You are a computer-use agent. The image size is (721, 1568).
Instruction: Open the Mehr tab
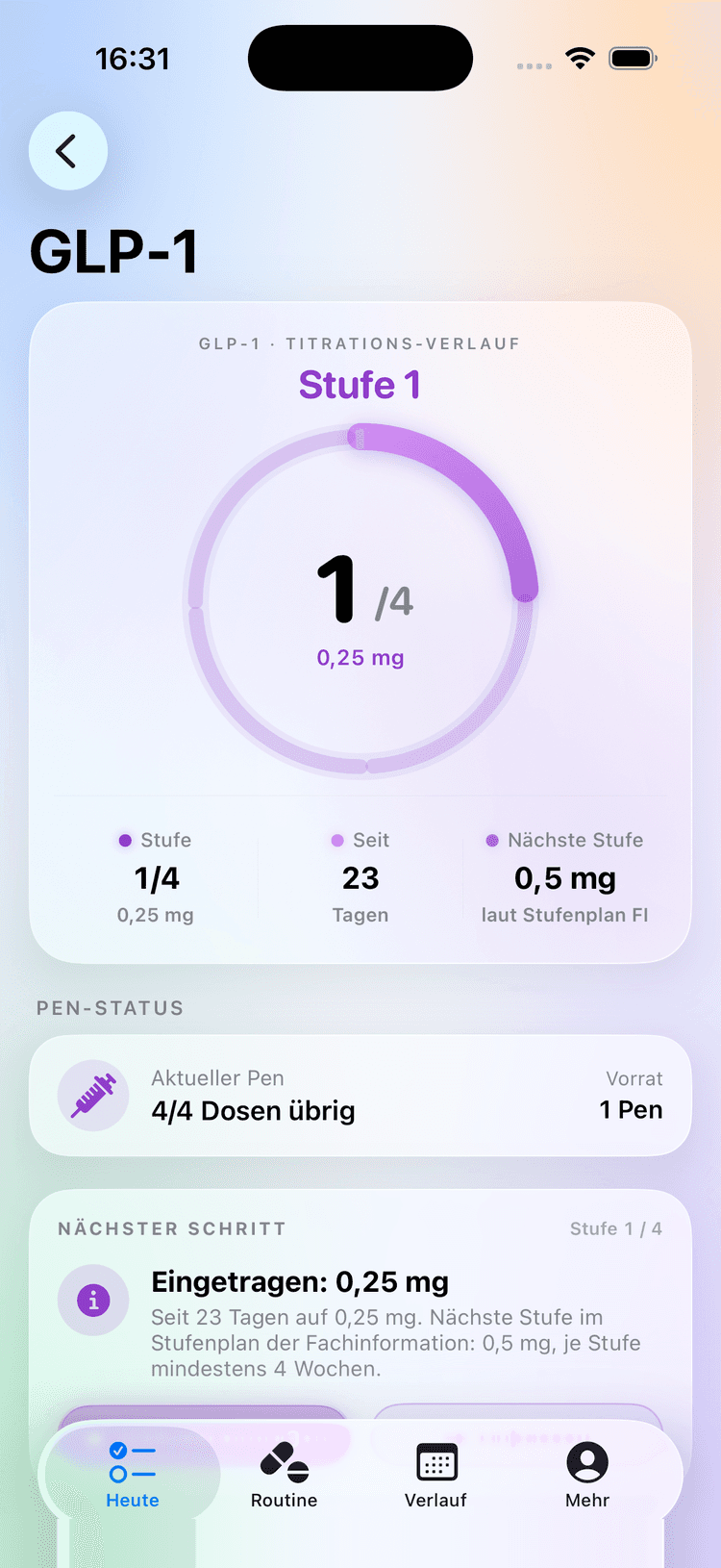click(587, 1475)
